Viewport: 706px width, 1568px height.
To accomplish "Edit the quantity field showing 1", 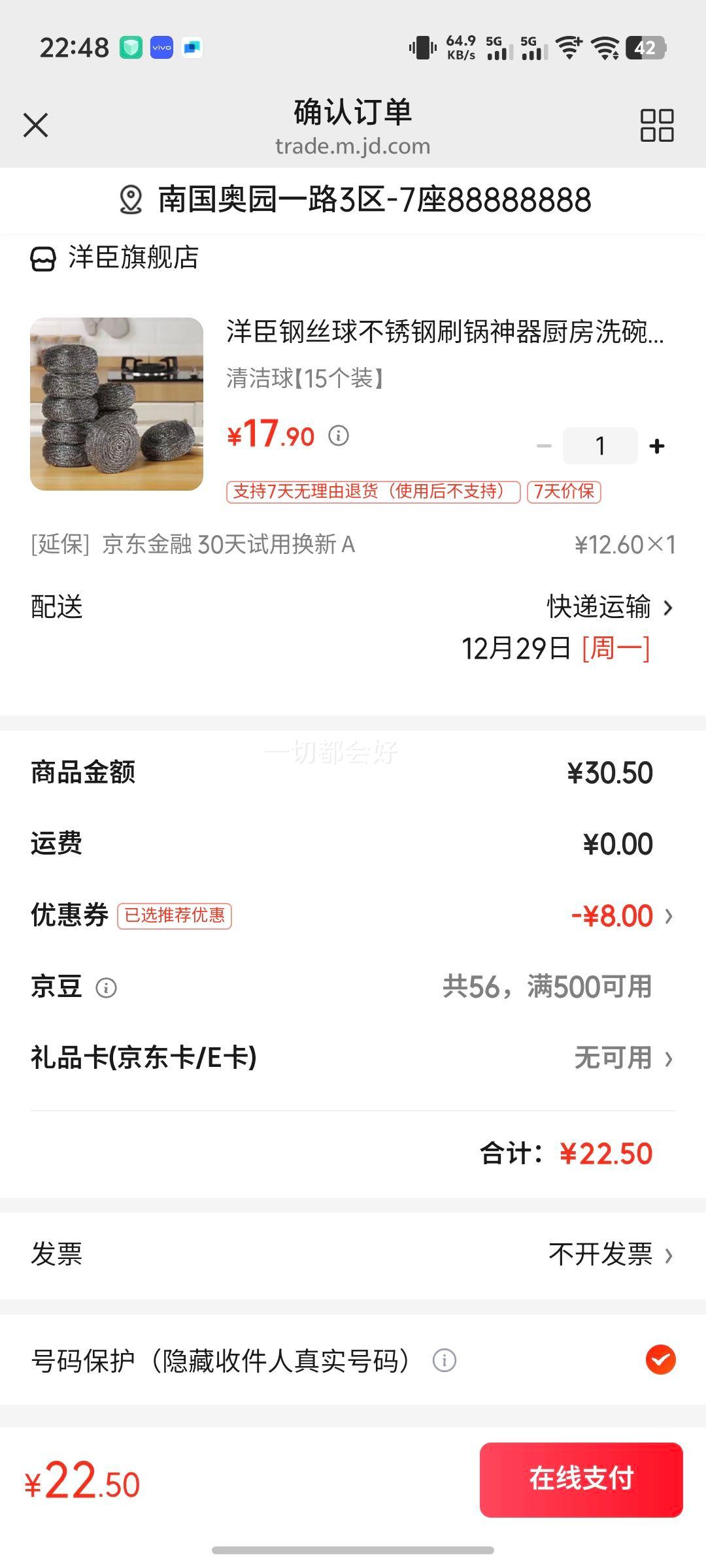I will click(x=600, y=446).
